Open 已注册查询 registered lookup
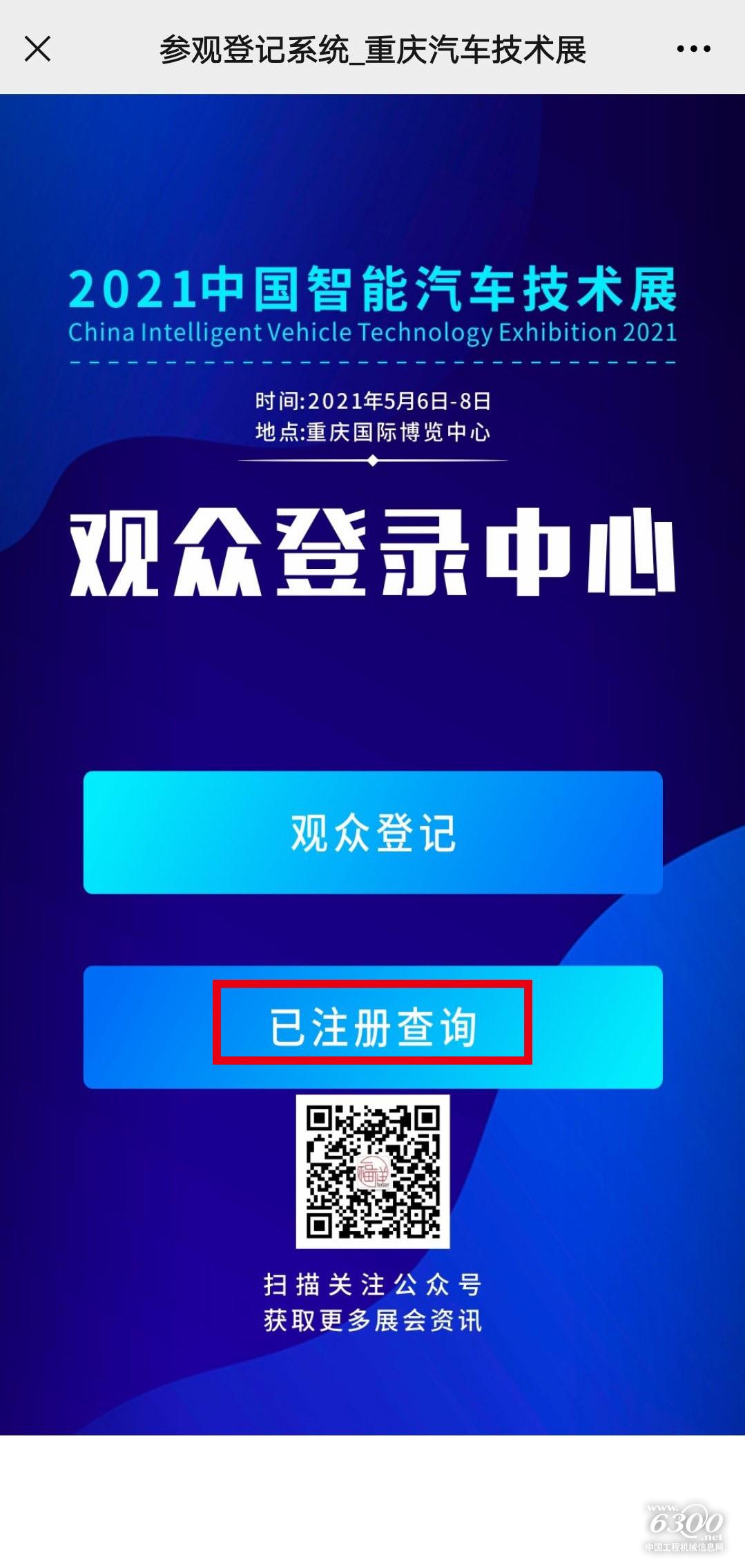The image size is (745, 1568). [373, 1027]
